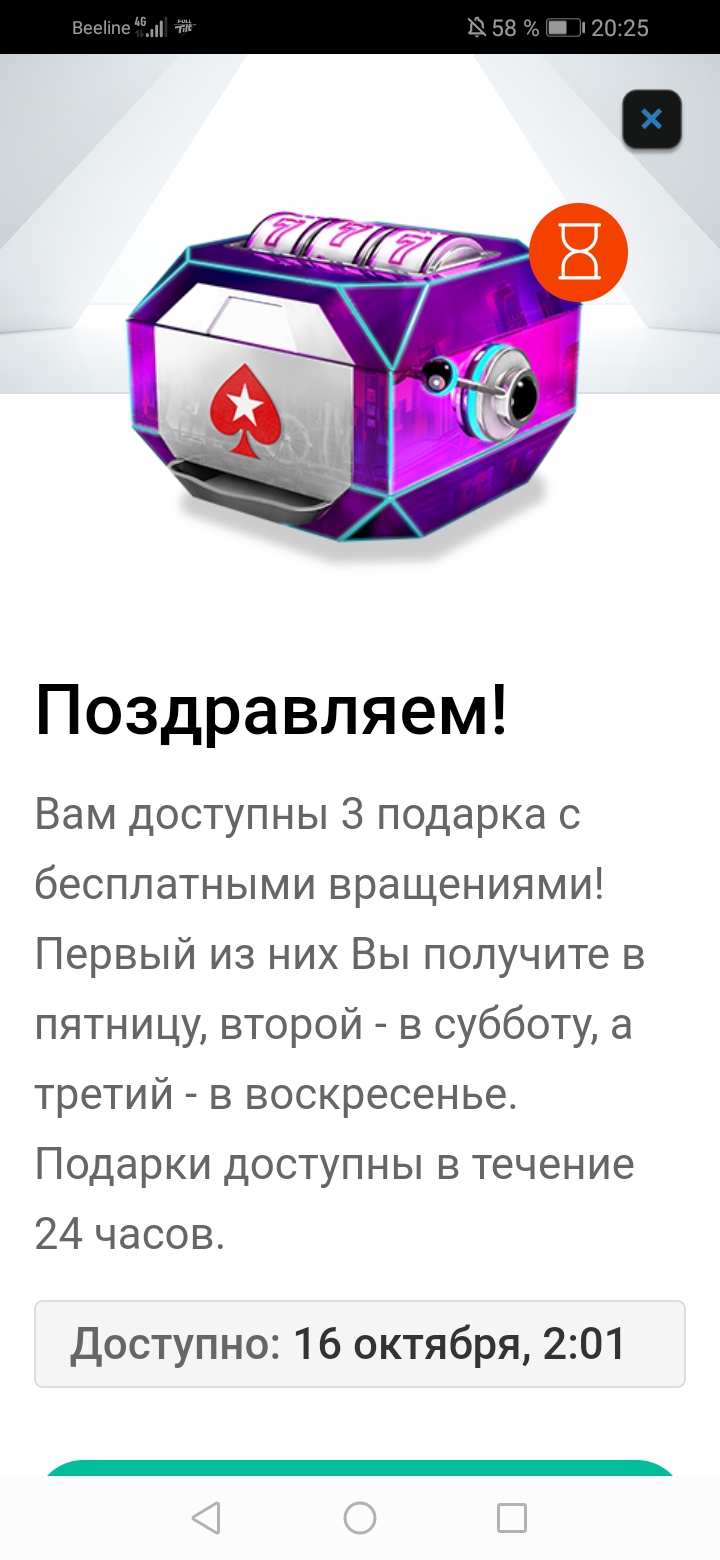Viewport: 720px width, 1560px height.
Task: Open the recent apps overview
Action: pyautogui.click(x=512, y=1518)
